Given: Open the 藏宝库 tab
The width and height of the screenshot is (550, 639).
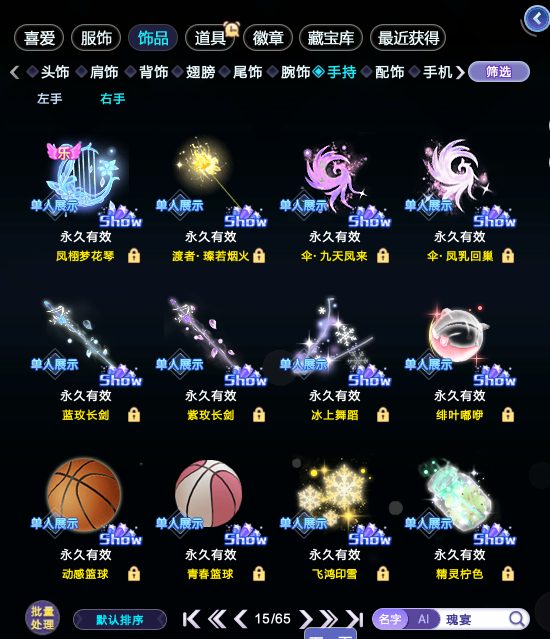Looking at the screenshot, I should click(x=331, y=38).
